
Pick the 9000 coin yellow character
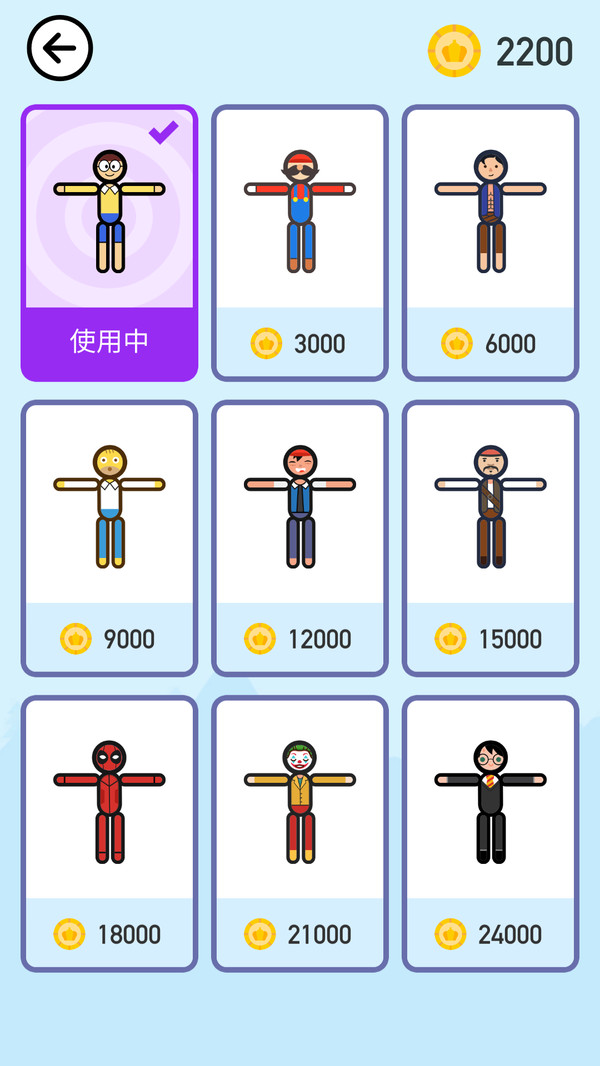109,538
